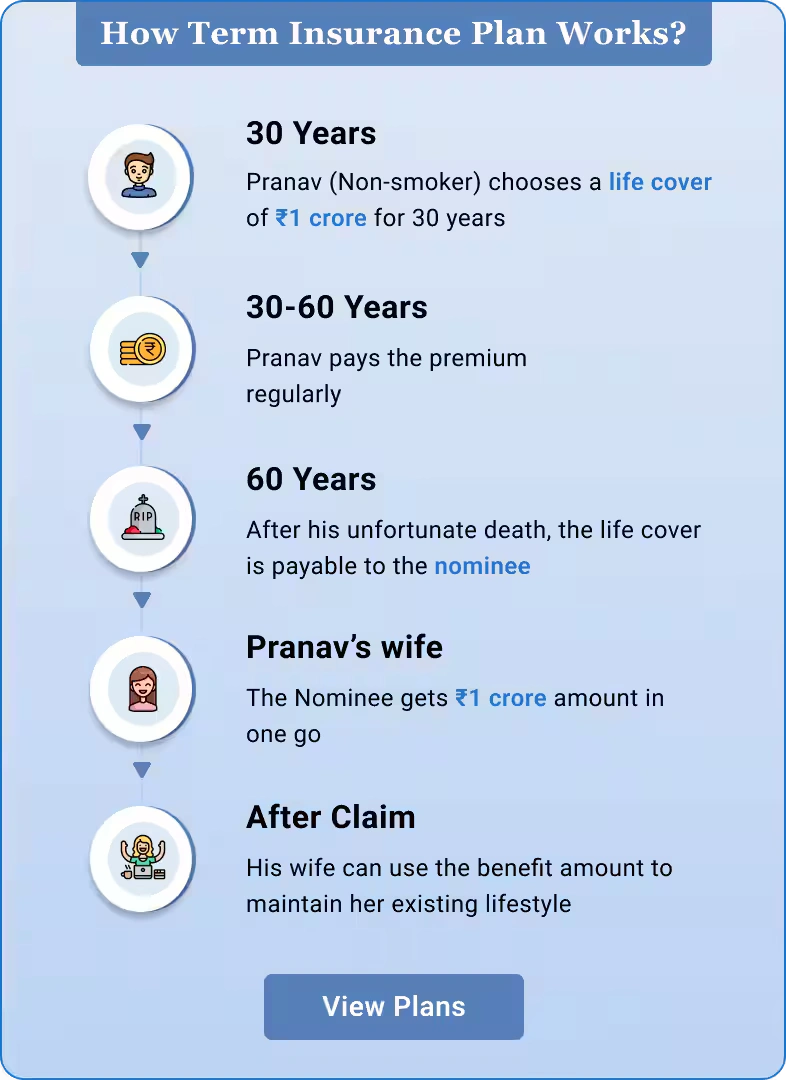The width and height of the screenshot is (786, 1080).
Task: Tap the View Plans button
Action: (393, 1006)
